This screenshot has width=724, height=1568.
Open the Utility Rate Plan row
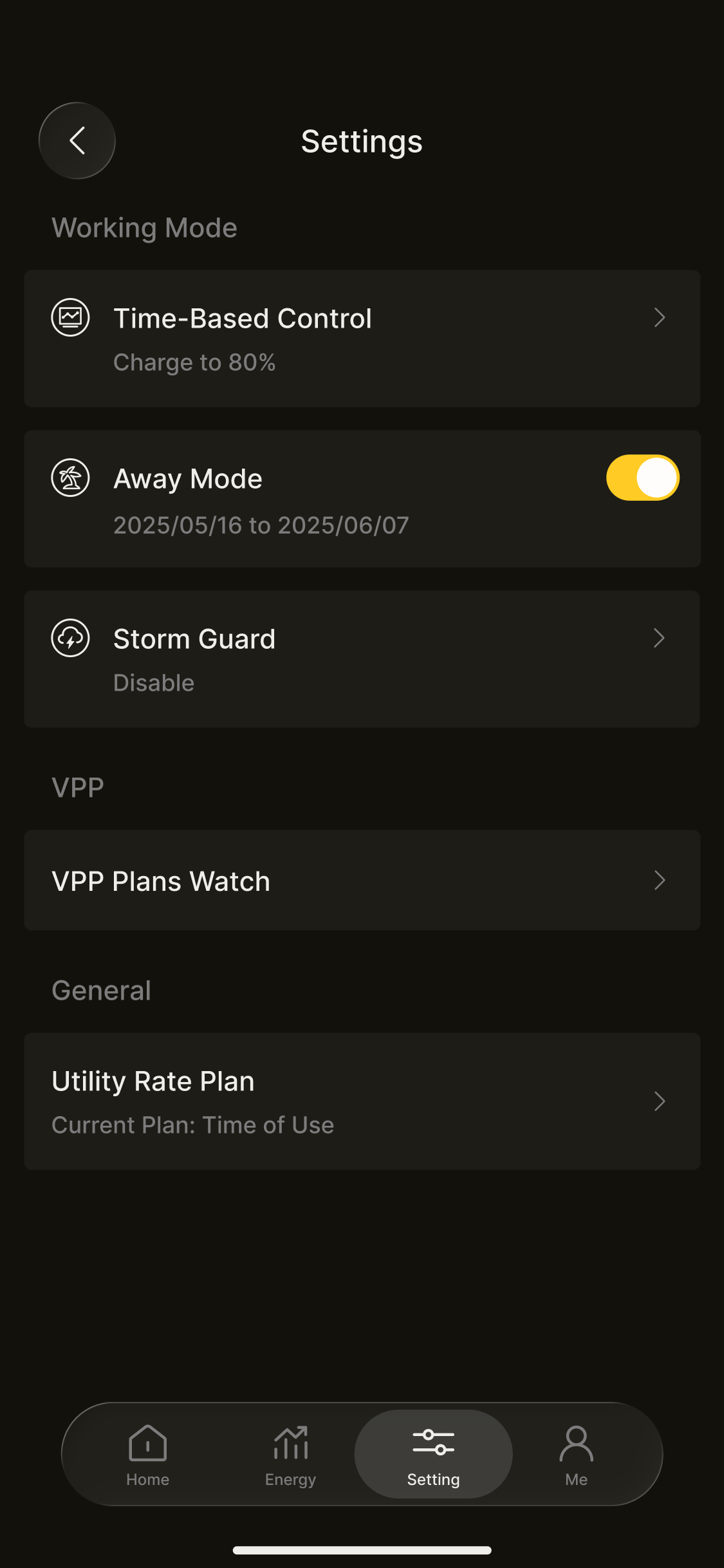point(362,1101)
